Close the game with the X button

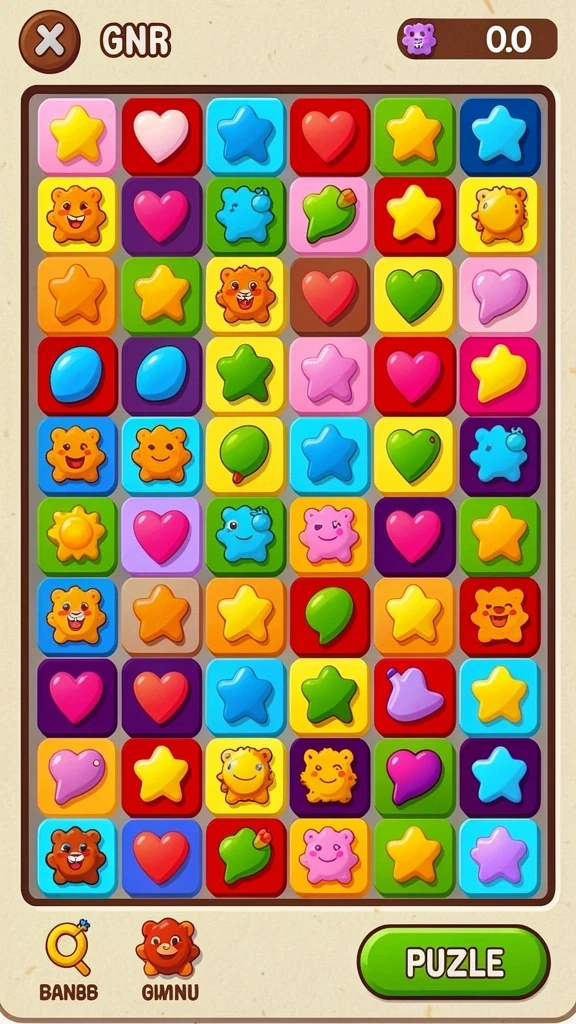(50, 41)
